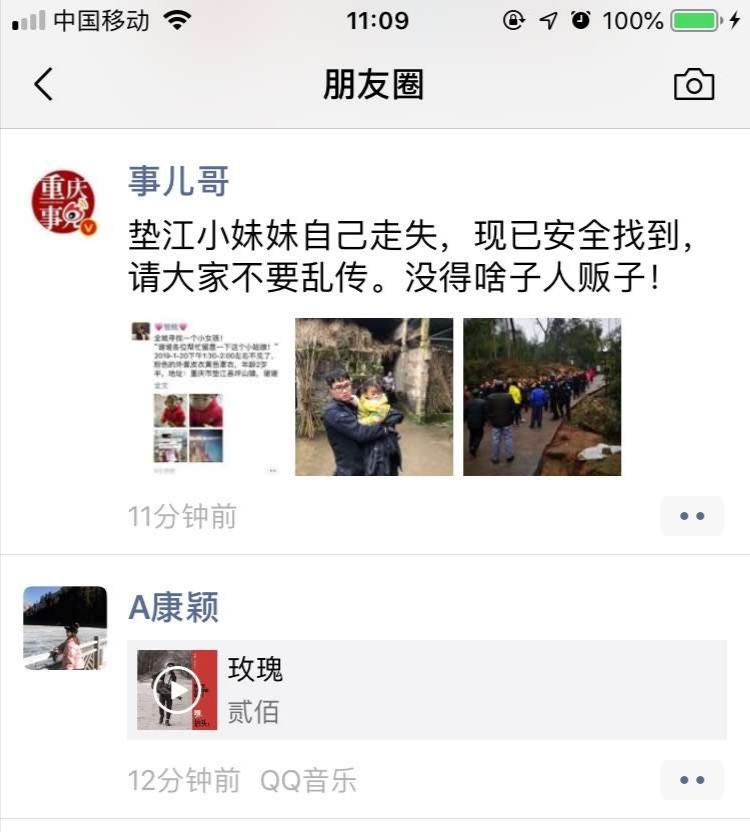Open A康颖's profile avatar

tap(65, 628)
